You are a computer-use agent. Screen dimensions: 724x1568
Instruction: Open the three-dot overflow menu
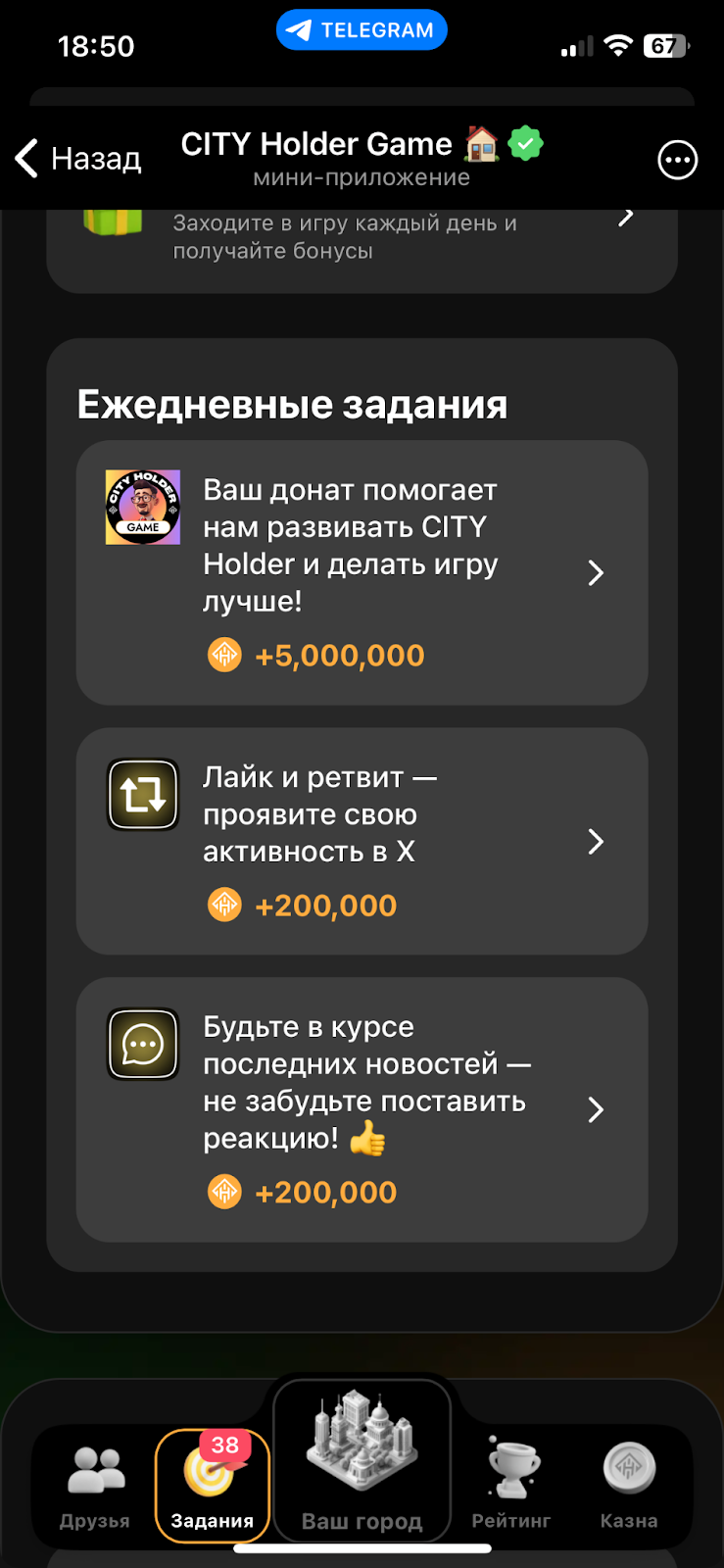[677, 160]
